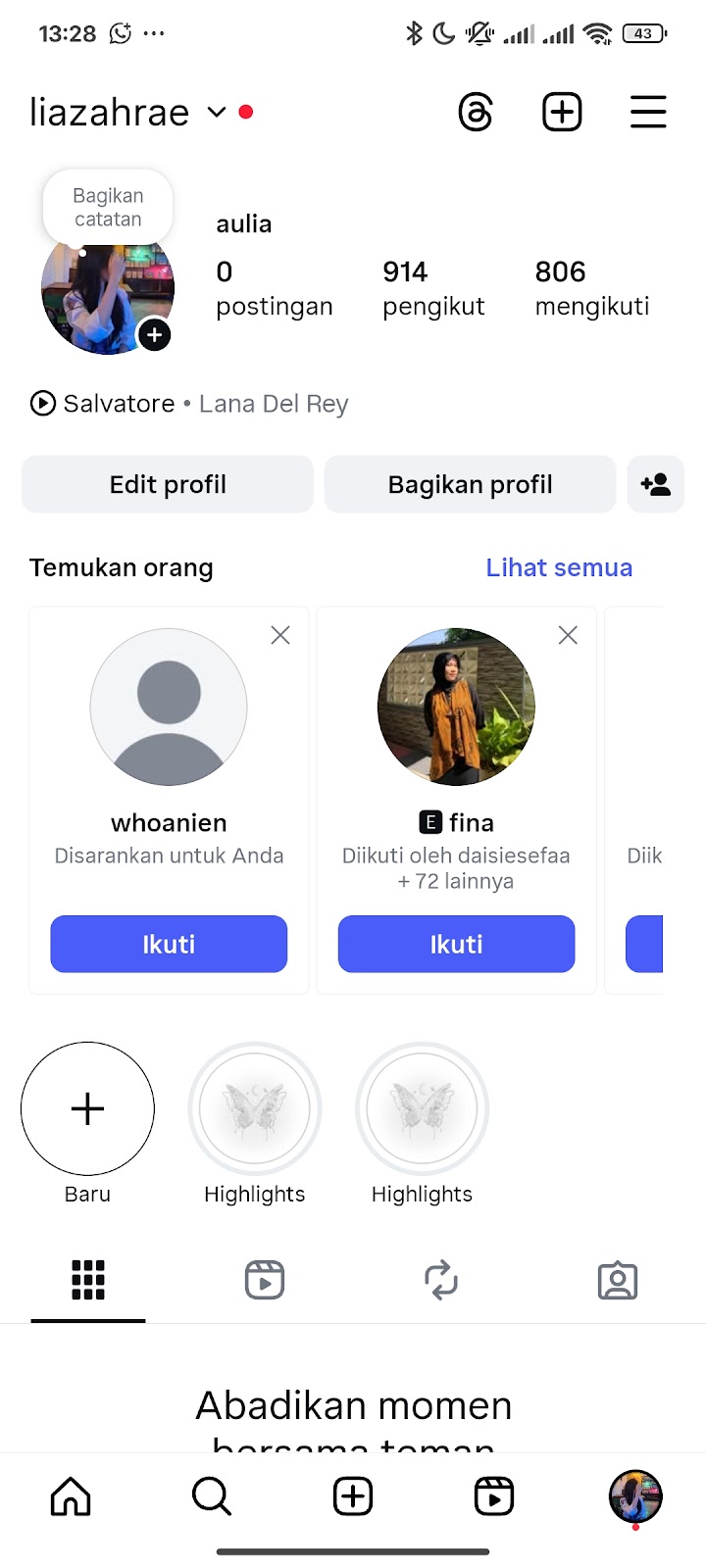The height and width of the screenshot is (1568, 706).
Task: Dismiss the fina suggestion card
Action: click(x=568, y=635)
